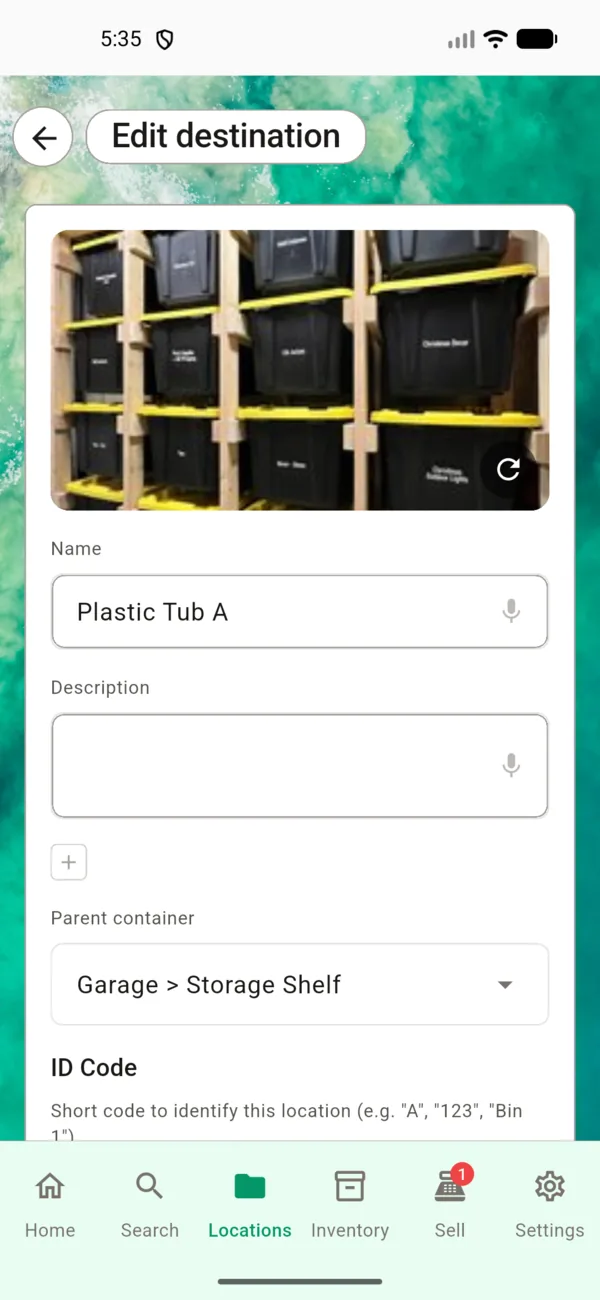
Task: Dictate the description with the microphone
Action: [x=511, y=766]
